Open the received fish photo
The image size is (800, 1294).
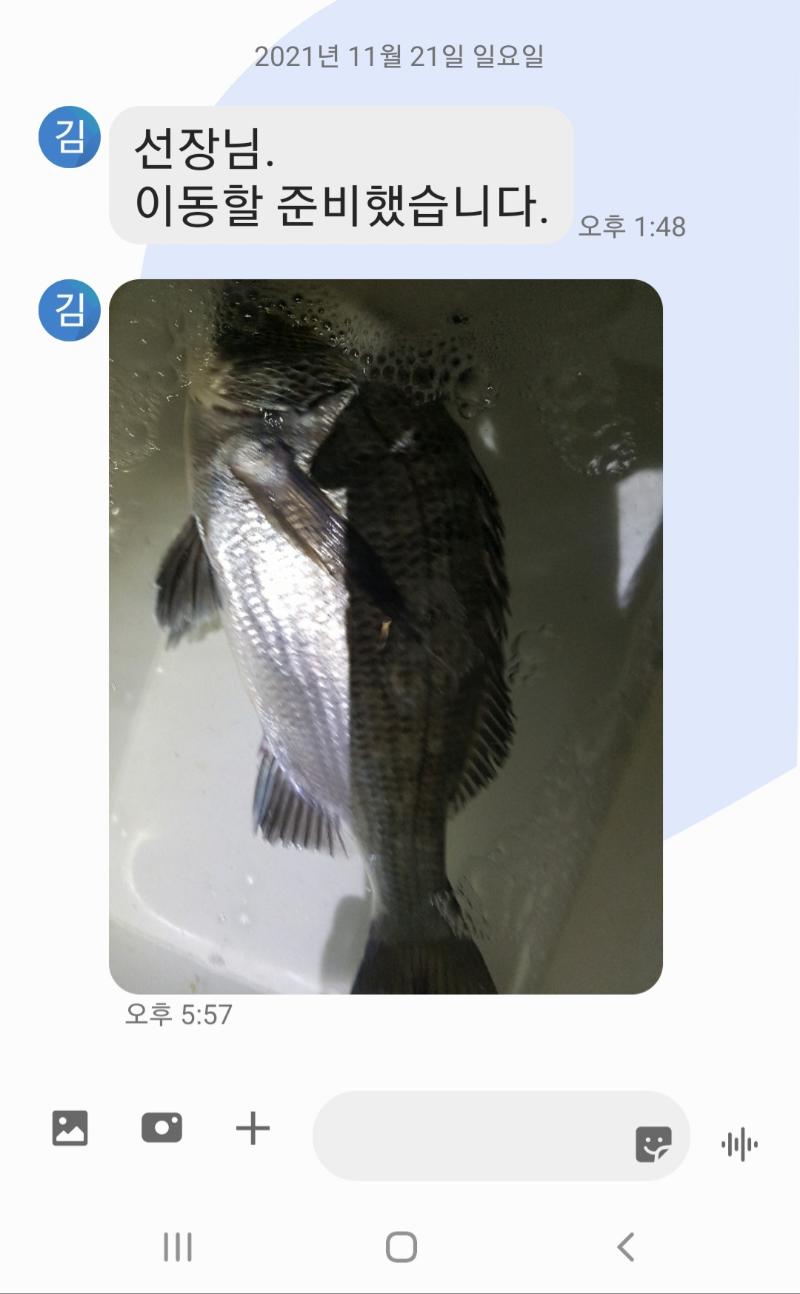pos(385,636)
